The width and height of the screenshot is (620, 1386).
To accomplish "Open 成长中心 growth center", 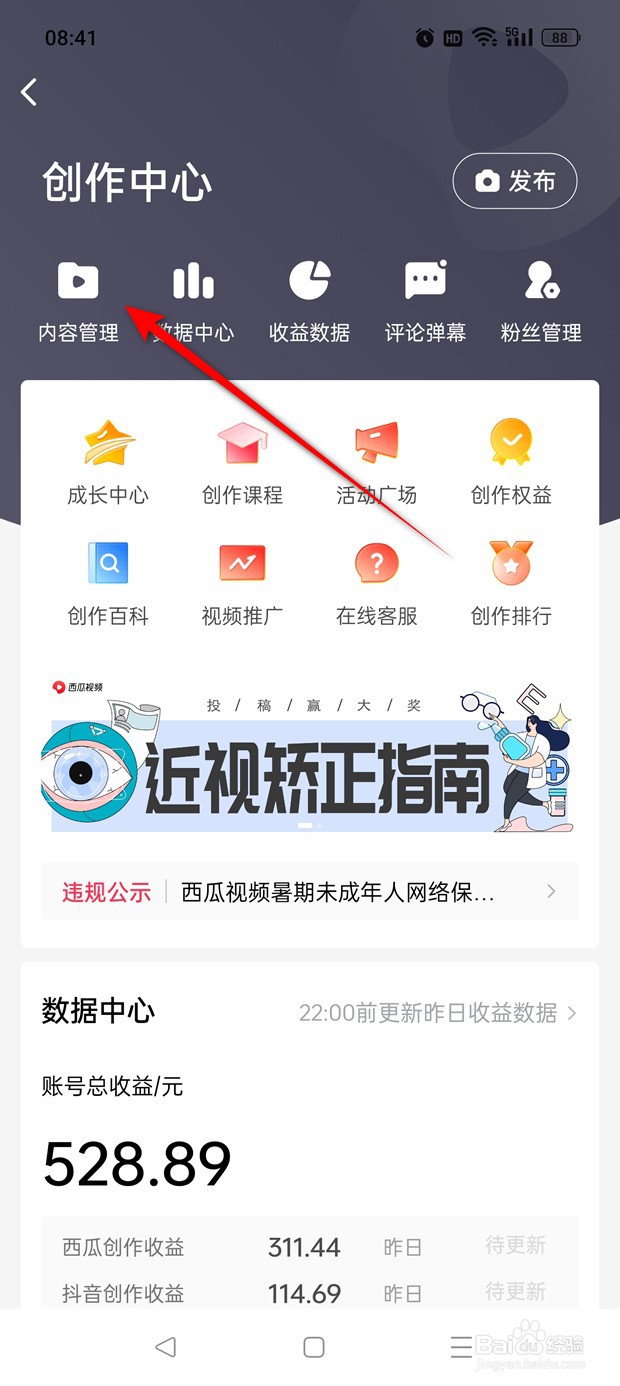I will (108, 464).
